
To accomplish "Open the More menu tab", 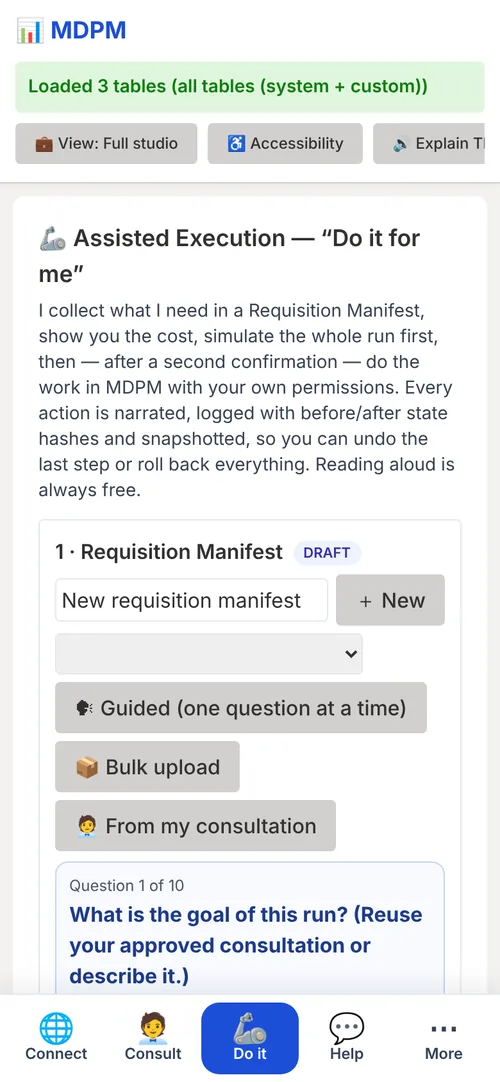I will point(443,1038).
